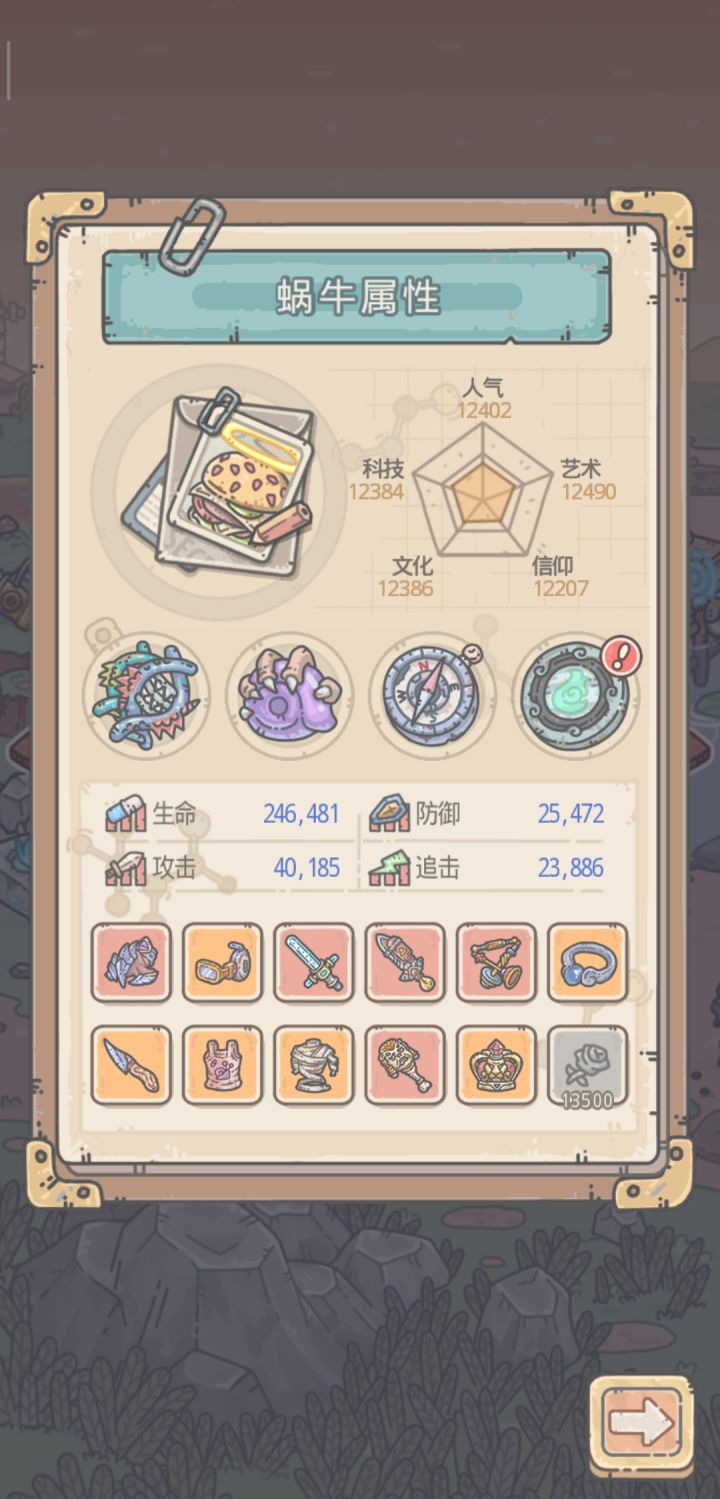This screenshot has height=1499, width=720.
Task: Select the chicken leg equipment item
Action: click(x=404, y=1064)
